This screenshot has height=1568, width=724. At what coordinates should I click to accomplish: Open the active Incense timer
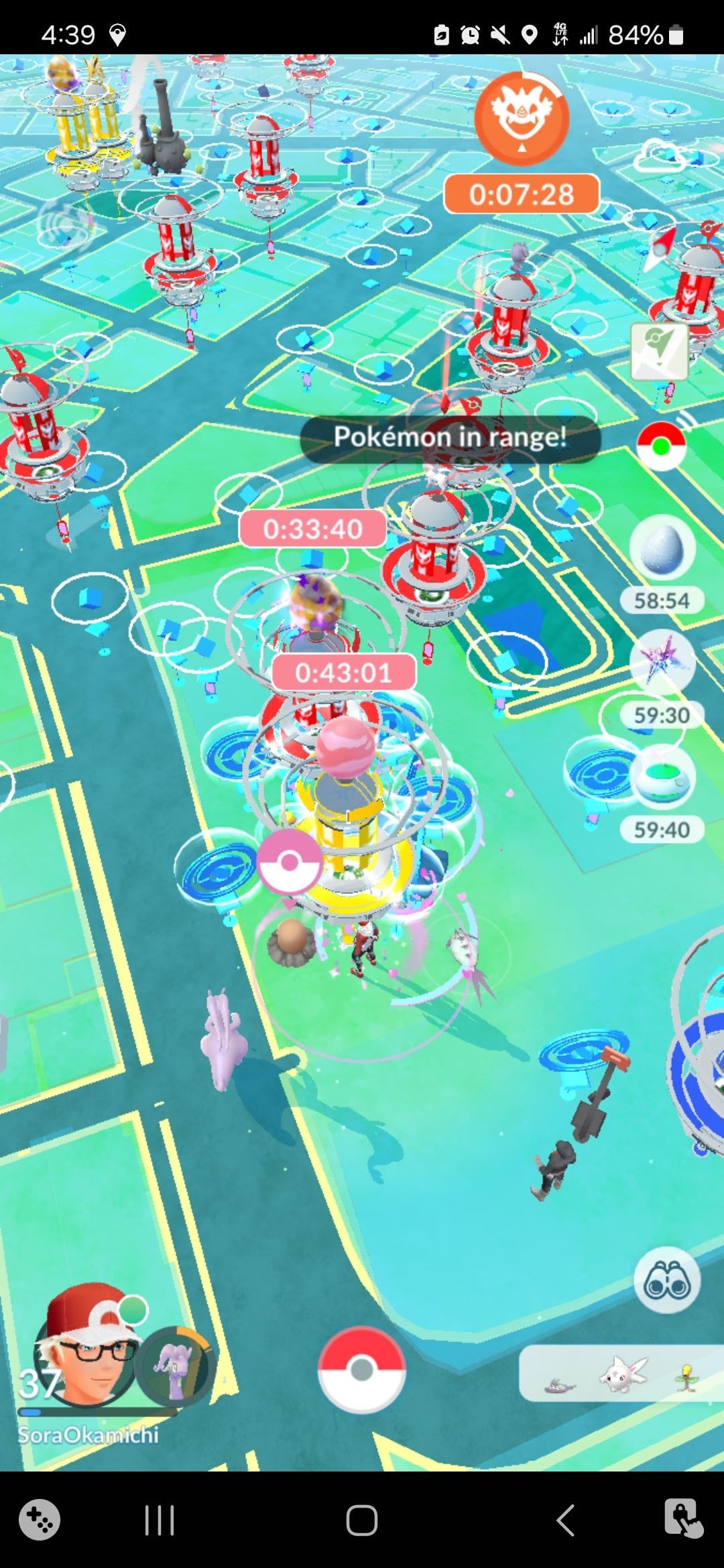coord(662,777)
